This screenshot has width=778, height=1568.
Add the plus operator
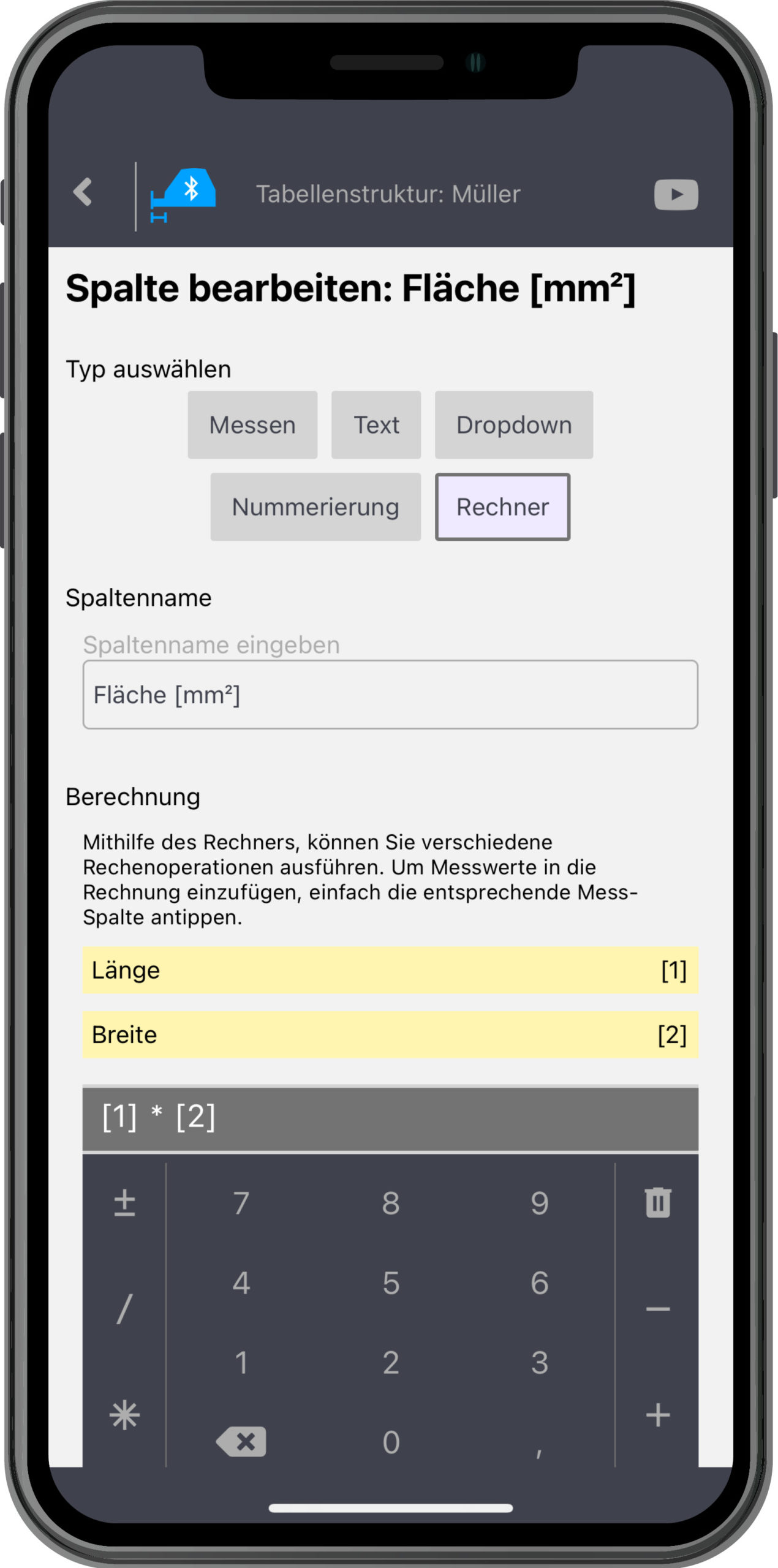(x=657, y=1415)
